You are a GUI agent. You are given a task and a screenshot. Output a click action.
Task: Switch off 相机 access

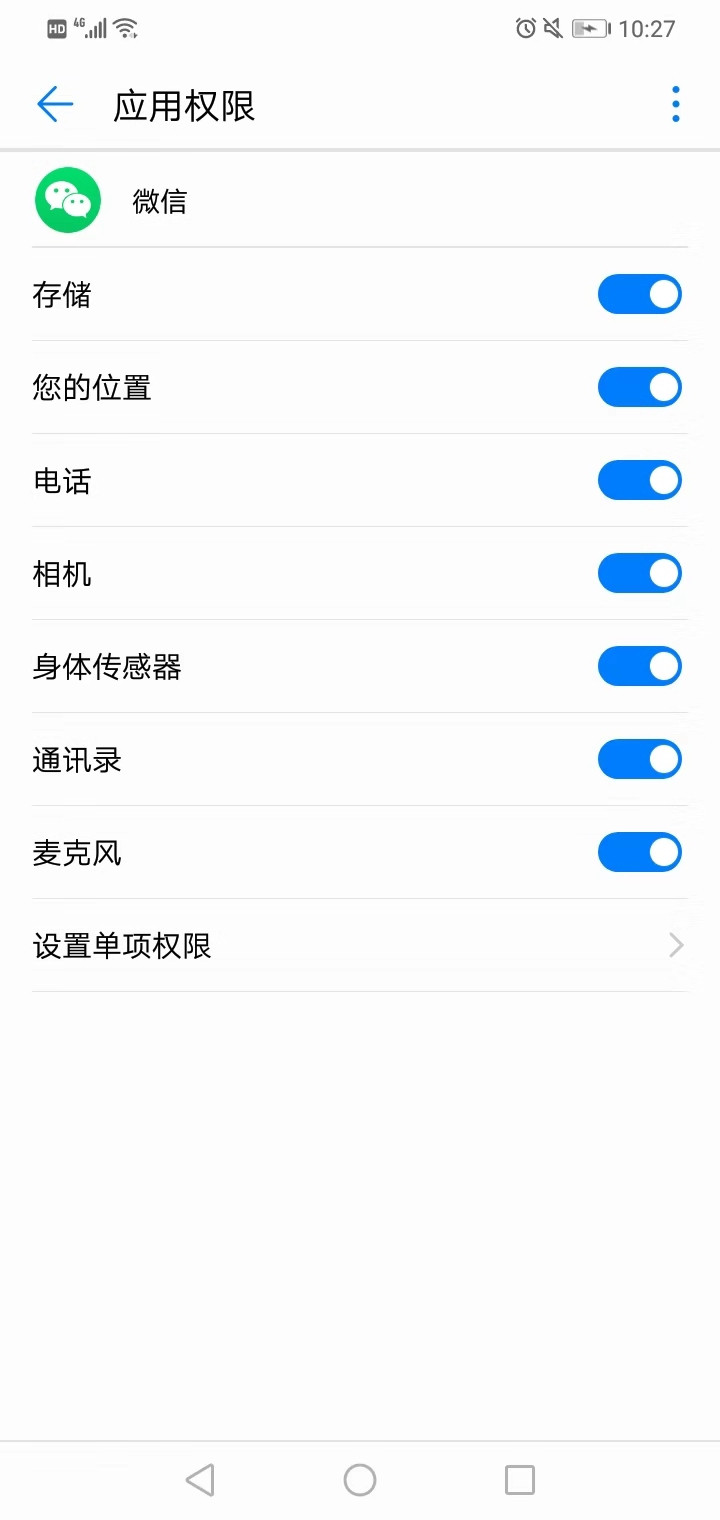coord(639,574)
